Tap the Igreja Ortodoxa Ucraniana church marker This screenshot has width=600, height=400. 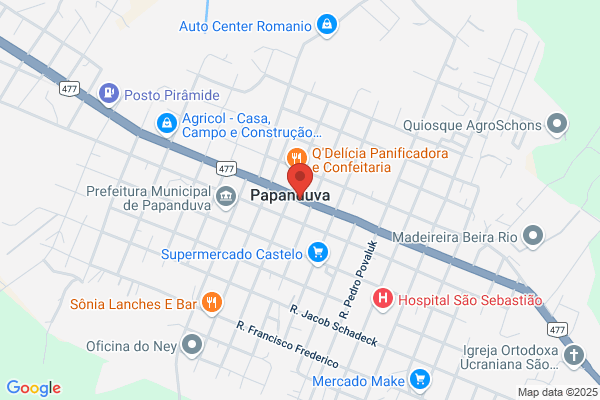click(x=574, y=356)
